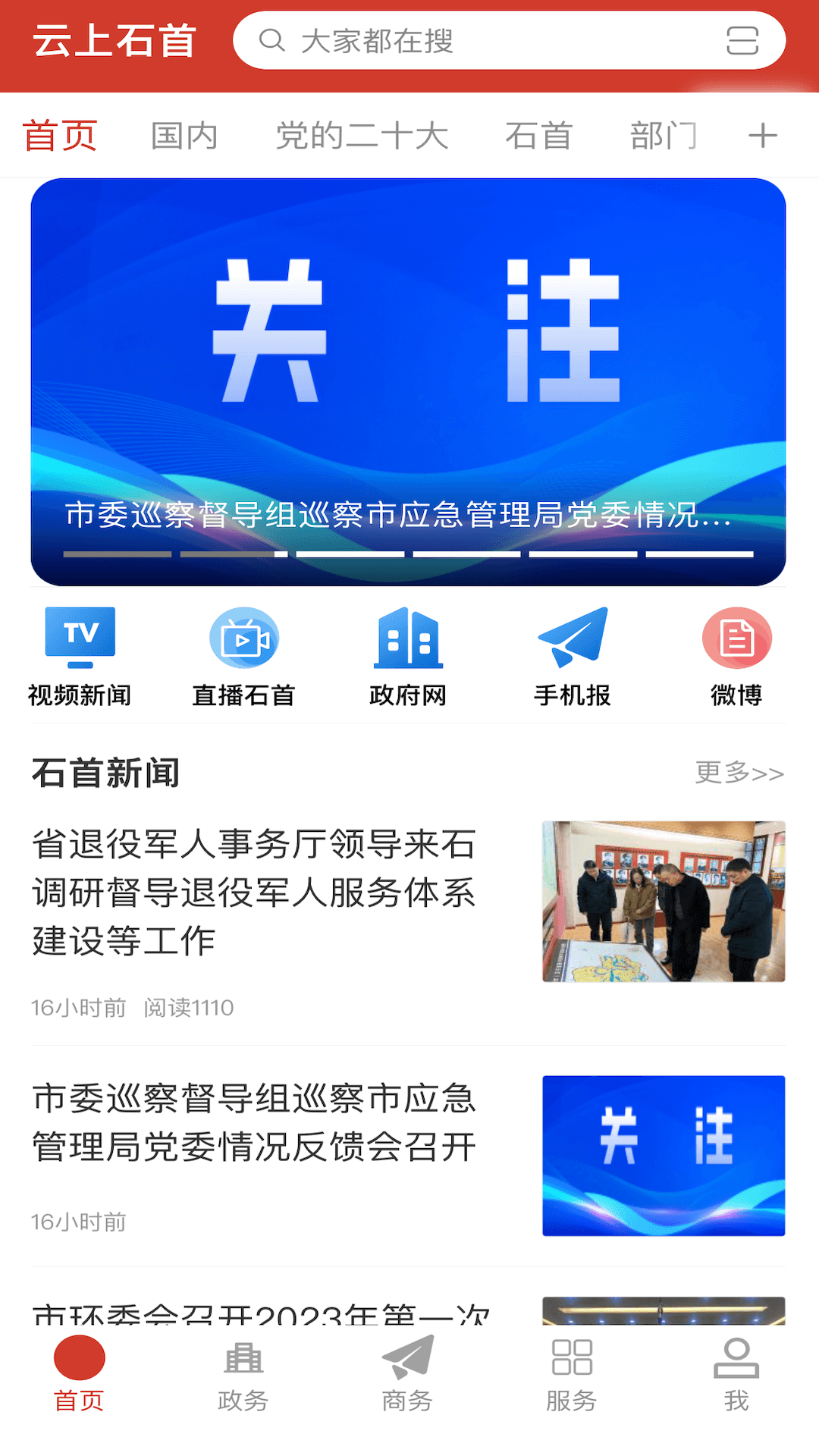Switch to the 国内 tab
This screenshot has width=819, height=1456.
coord(184,134)
